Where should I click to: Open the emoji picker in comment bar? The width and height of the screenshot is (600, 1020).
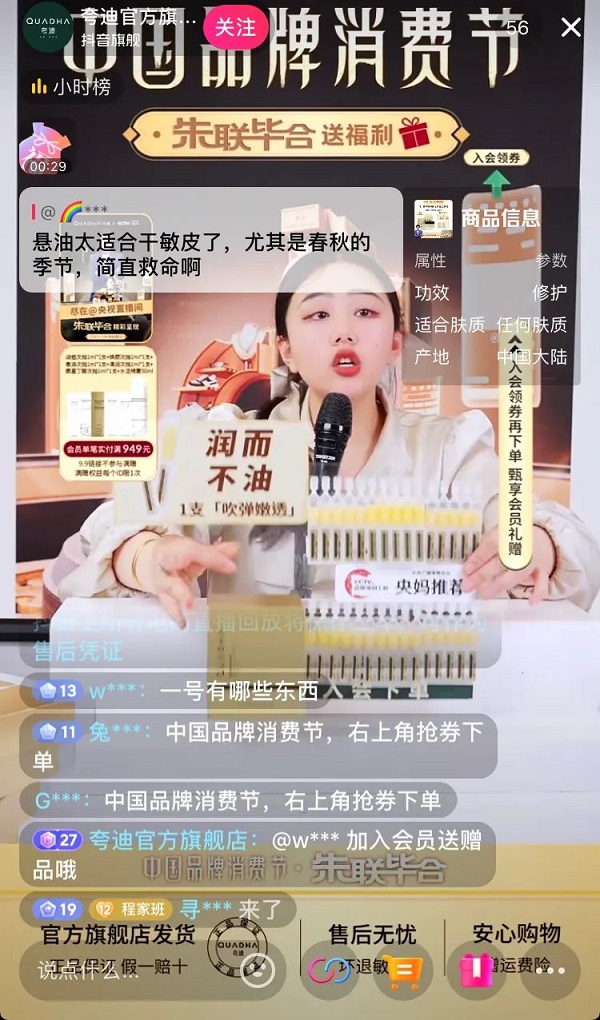[x=257, y=970]
